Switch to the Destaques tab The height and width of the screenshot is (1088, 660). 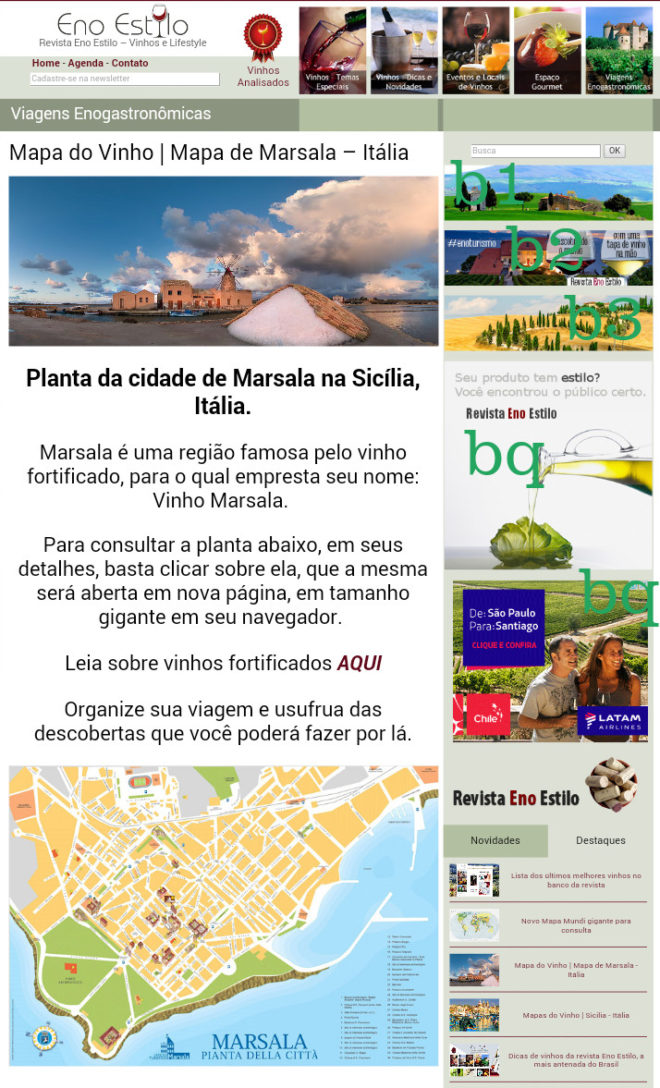click(600, 840)
